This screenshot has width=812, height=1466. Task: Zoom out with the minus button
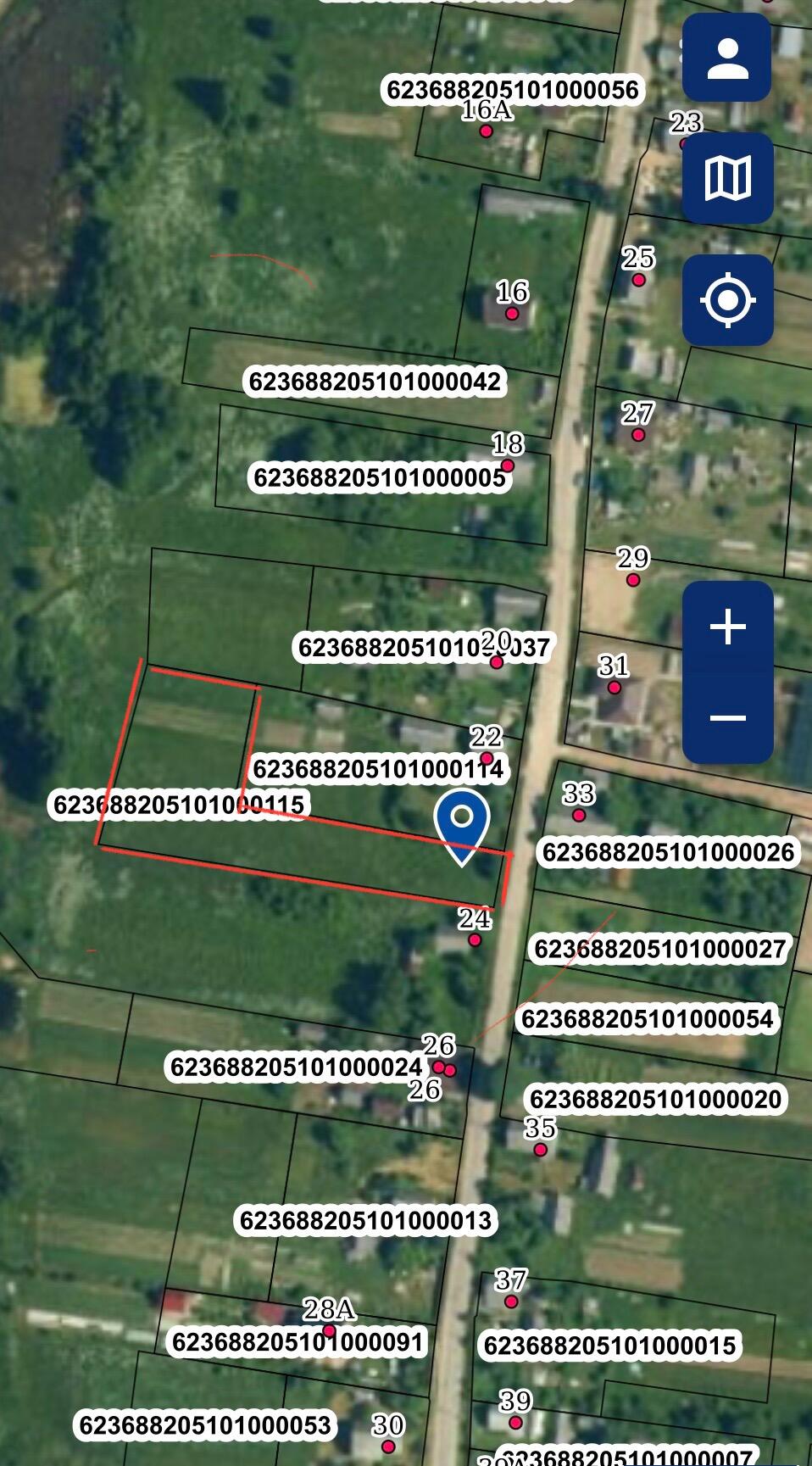point(727,718)
